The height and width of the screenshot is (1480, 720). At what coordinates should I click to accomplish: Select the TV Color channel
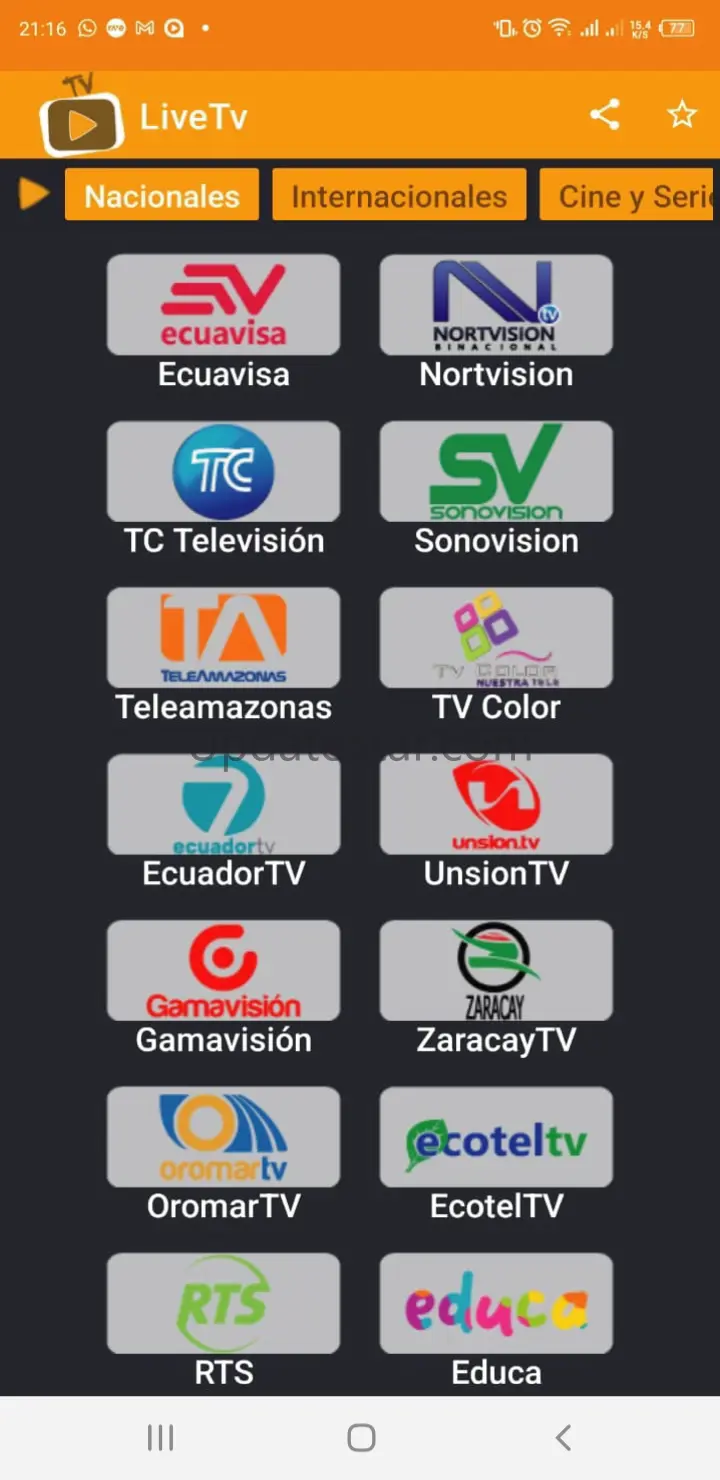tap(496, 638)
